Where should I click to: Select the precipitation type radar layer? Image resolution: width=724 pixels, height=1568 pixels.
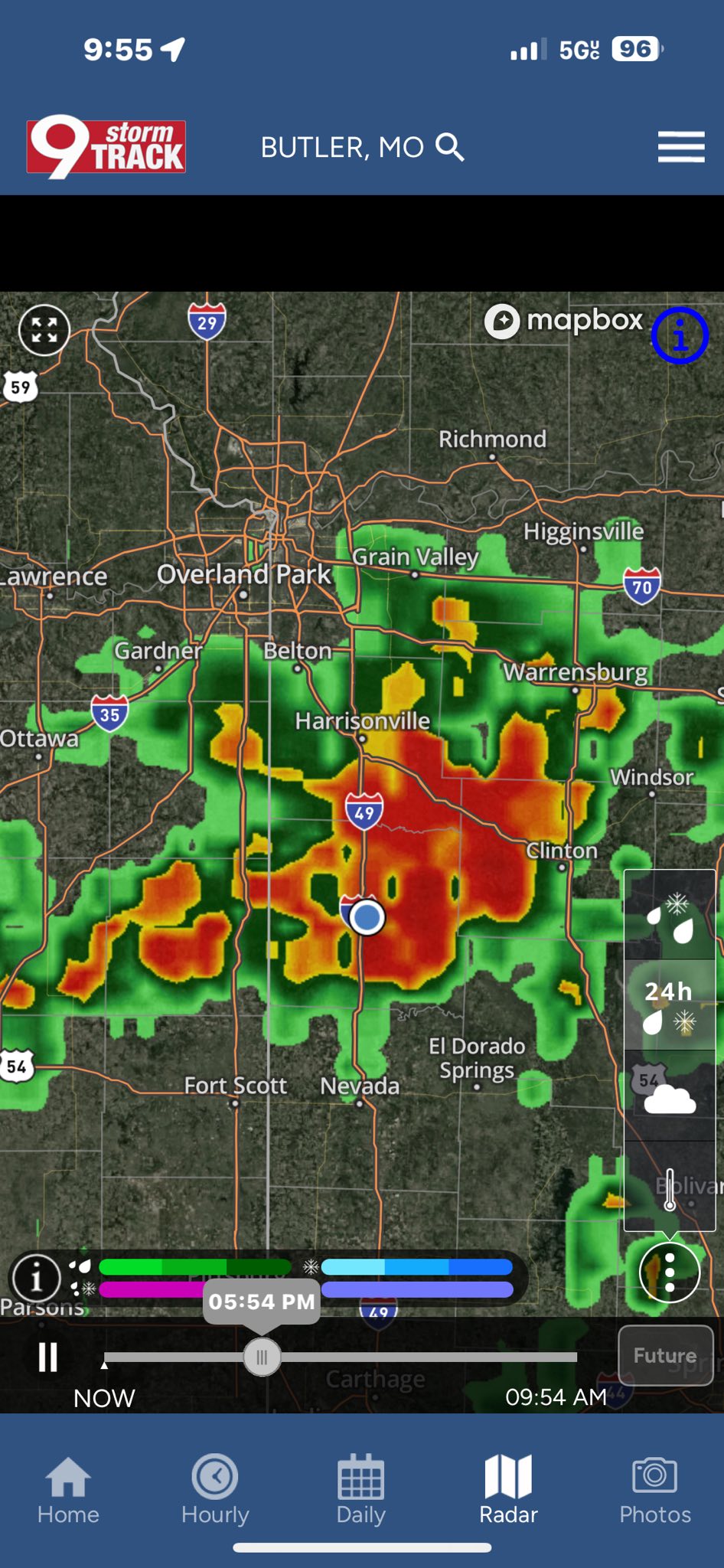coord(670,916)
